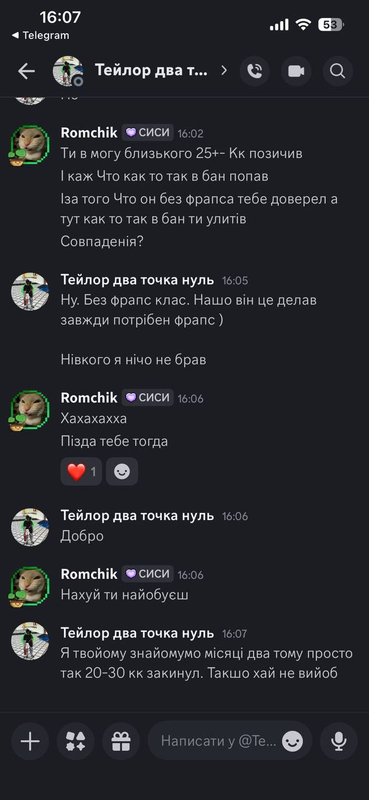The height and width of the screenshot is (800, 369).
Task: Add a reaction to Піzда тебе тогда
Action: [122, 471]
